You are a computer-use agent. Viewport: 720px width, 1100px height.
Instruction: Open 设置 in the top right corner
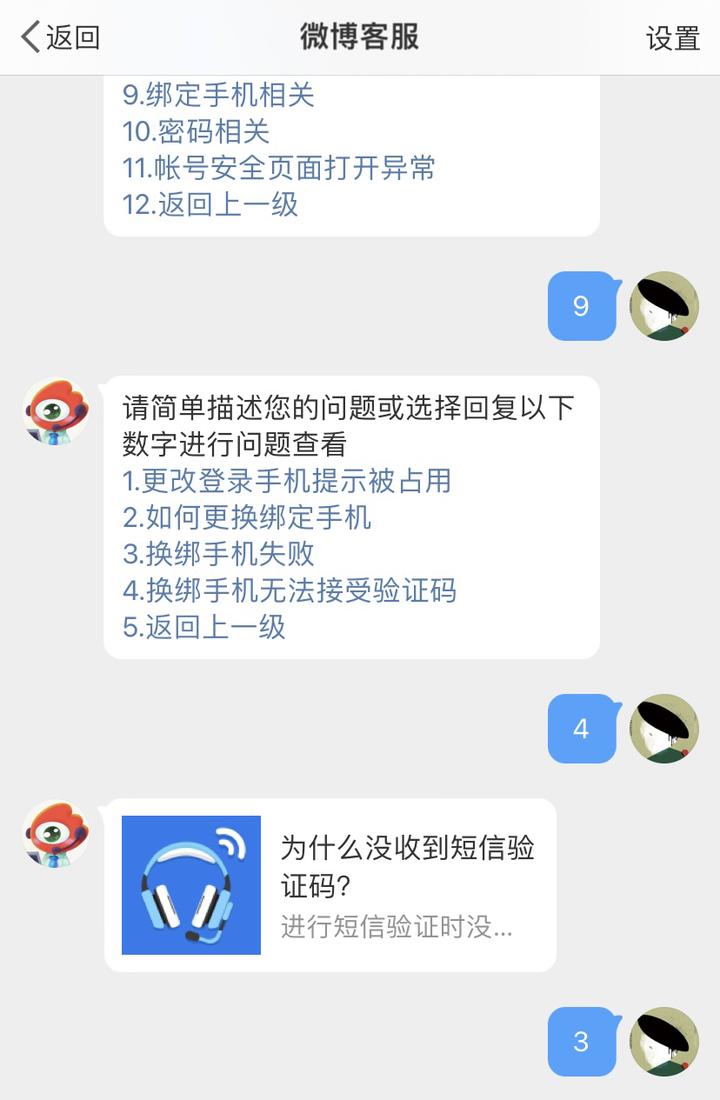[x=671, y=40]
